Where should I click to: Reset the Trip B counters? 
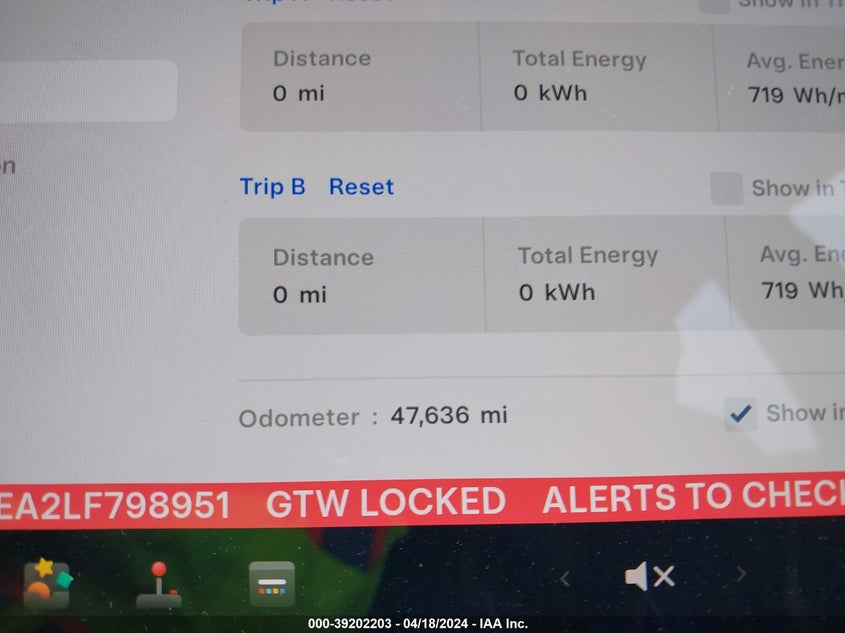tap(361, 187)
